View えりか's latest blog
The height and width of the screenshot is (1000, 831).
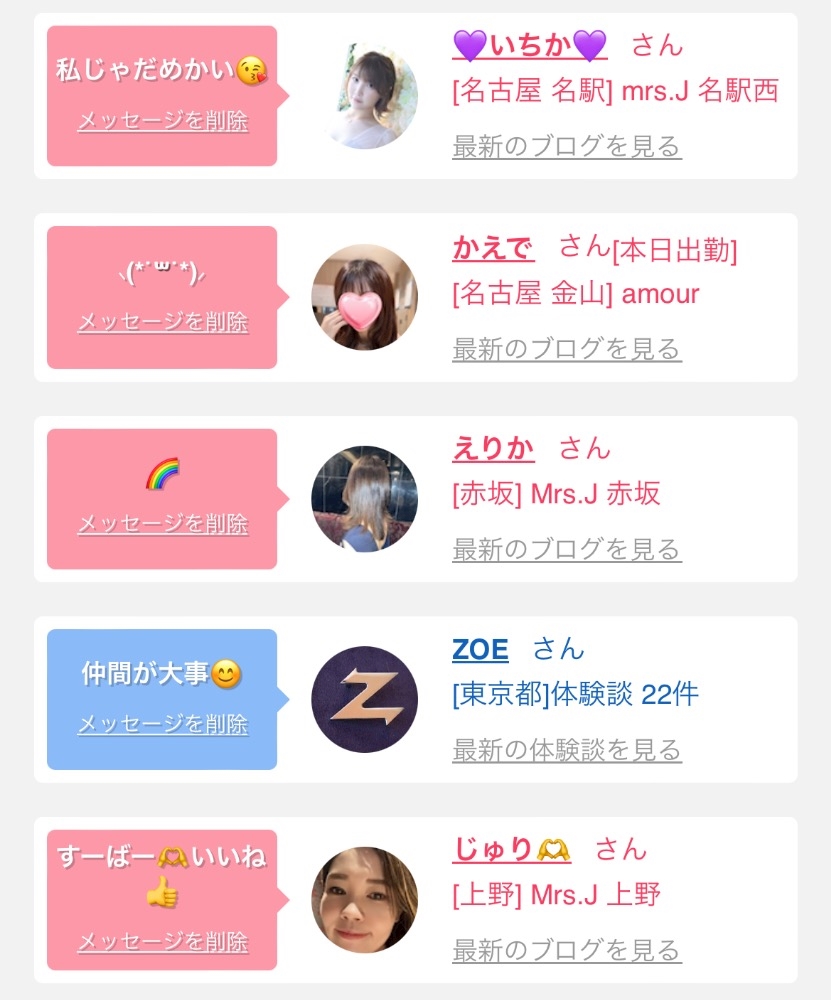[x=566, y=549]
